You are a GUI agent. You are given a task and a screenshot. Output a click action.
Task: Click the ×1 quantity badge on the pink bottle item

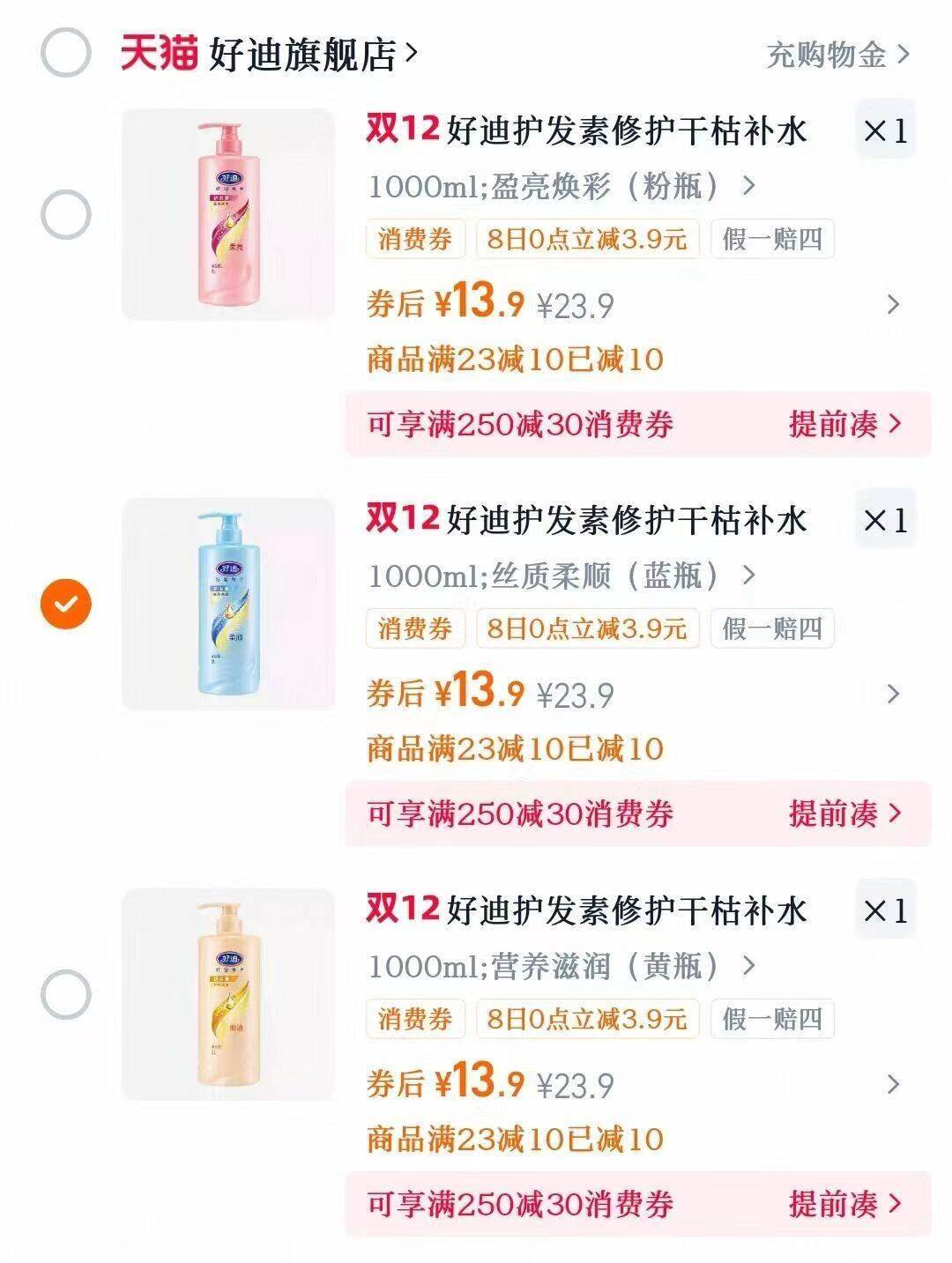884,130
